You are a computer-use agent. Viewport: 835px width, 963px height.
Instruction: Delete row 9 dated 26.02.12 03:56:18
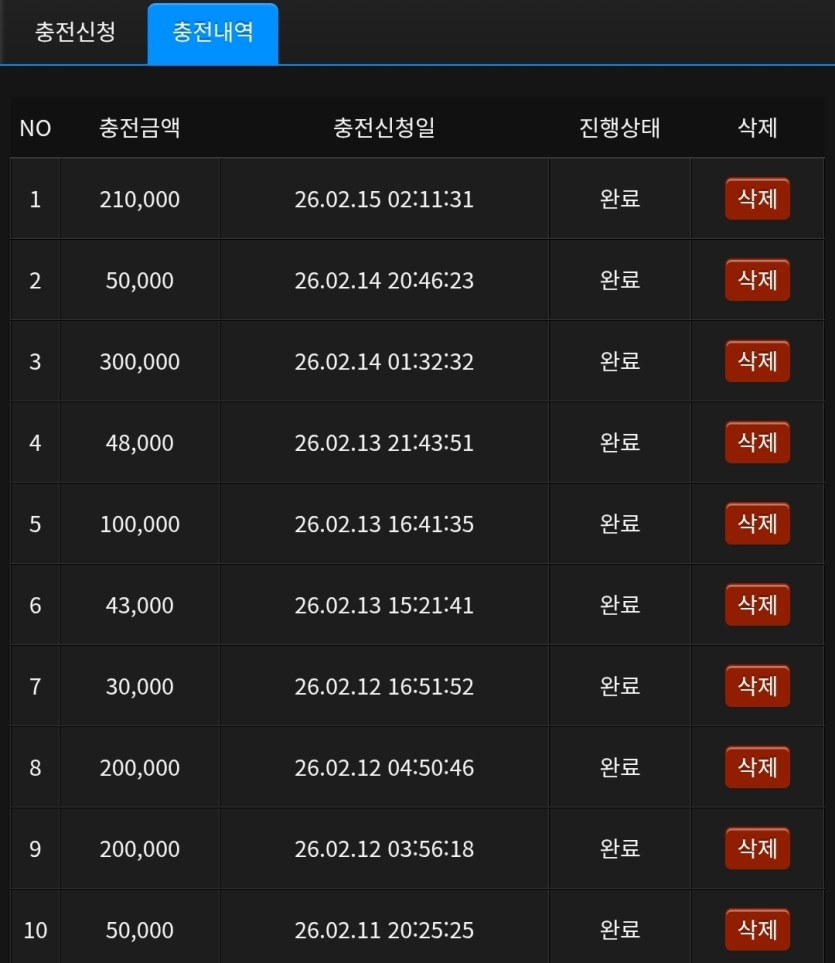757,849
